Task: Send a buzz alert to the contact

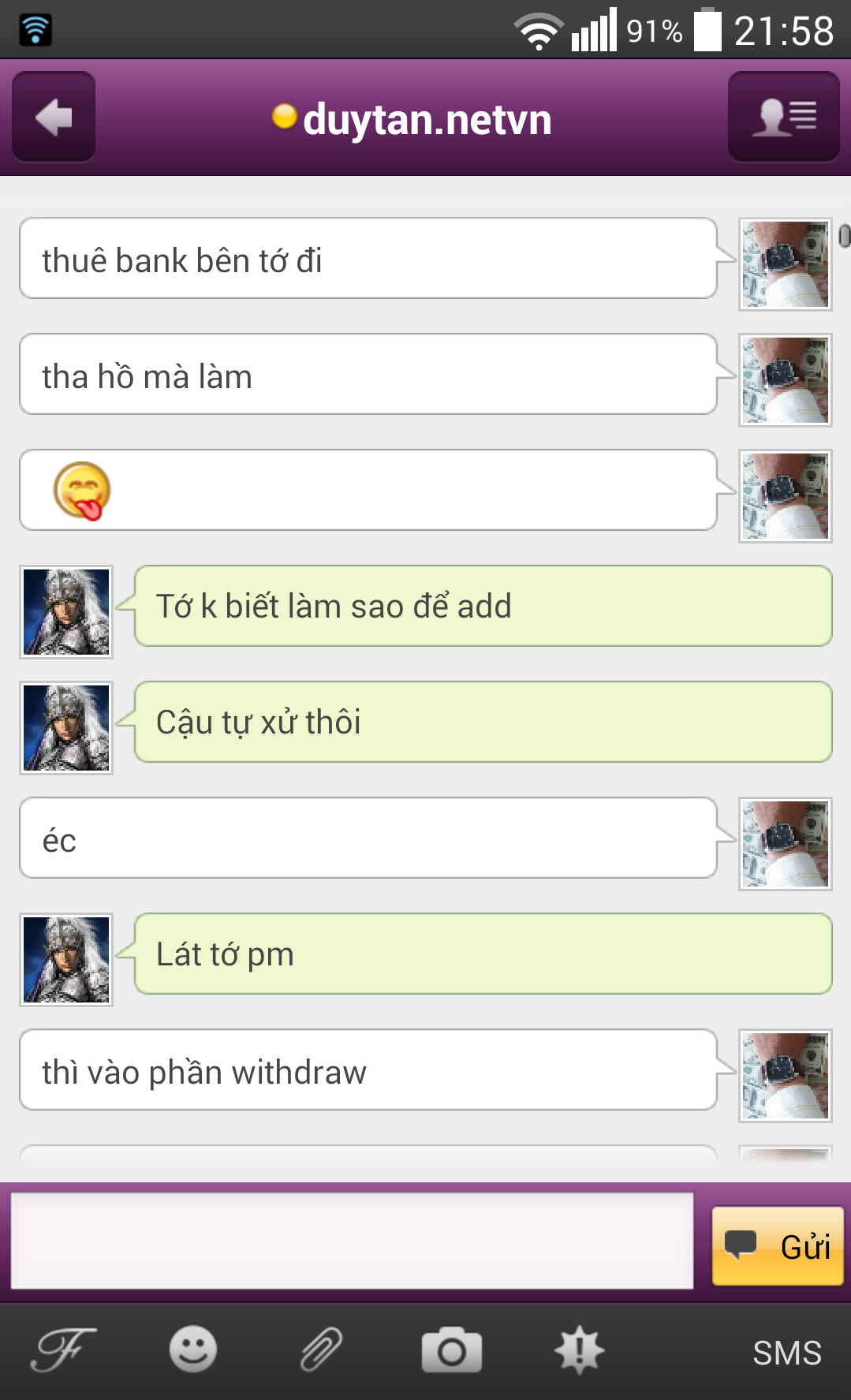Action: [x=580, y=1350]
